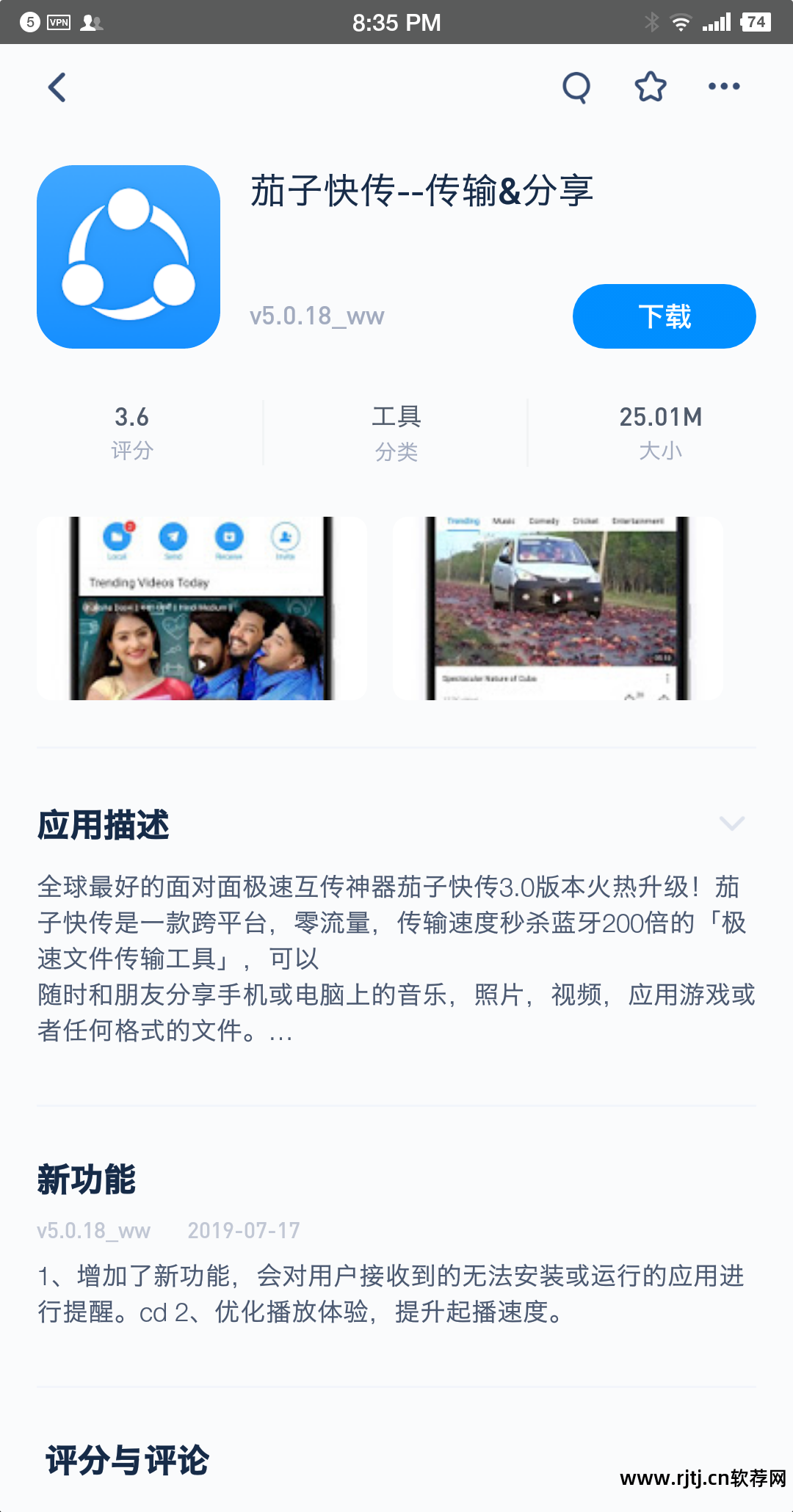Toggle the star to favorite the app
The image size is (793, 1512).
point(651,86)
